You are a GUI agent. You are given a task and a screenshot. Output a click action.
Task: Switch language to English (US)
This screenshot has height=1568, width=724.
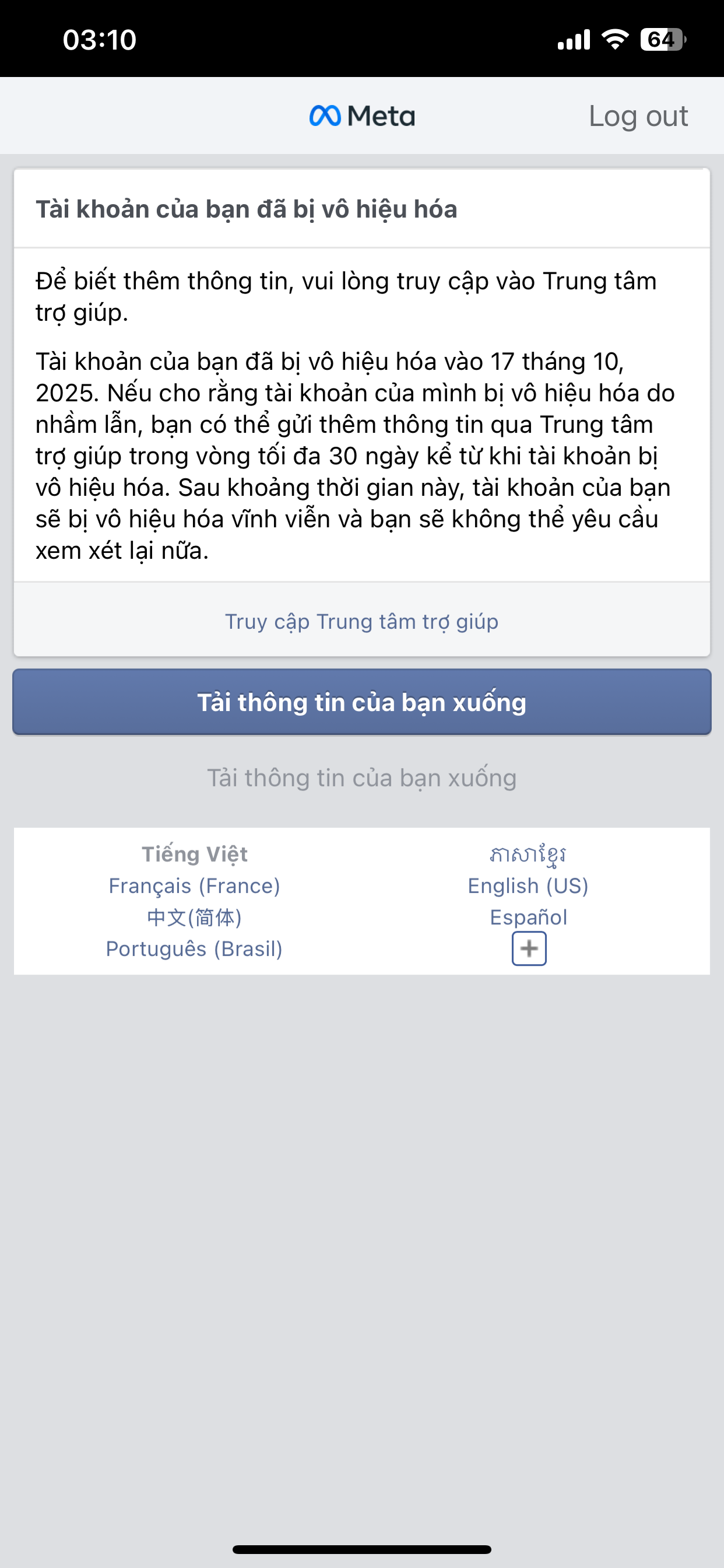[x=528, y=885]
